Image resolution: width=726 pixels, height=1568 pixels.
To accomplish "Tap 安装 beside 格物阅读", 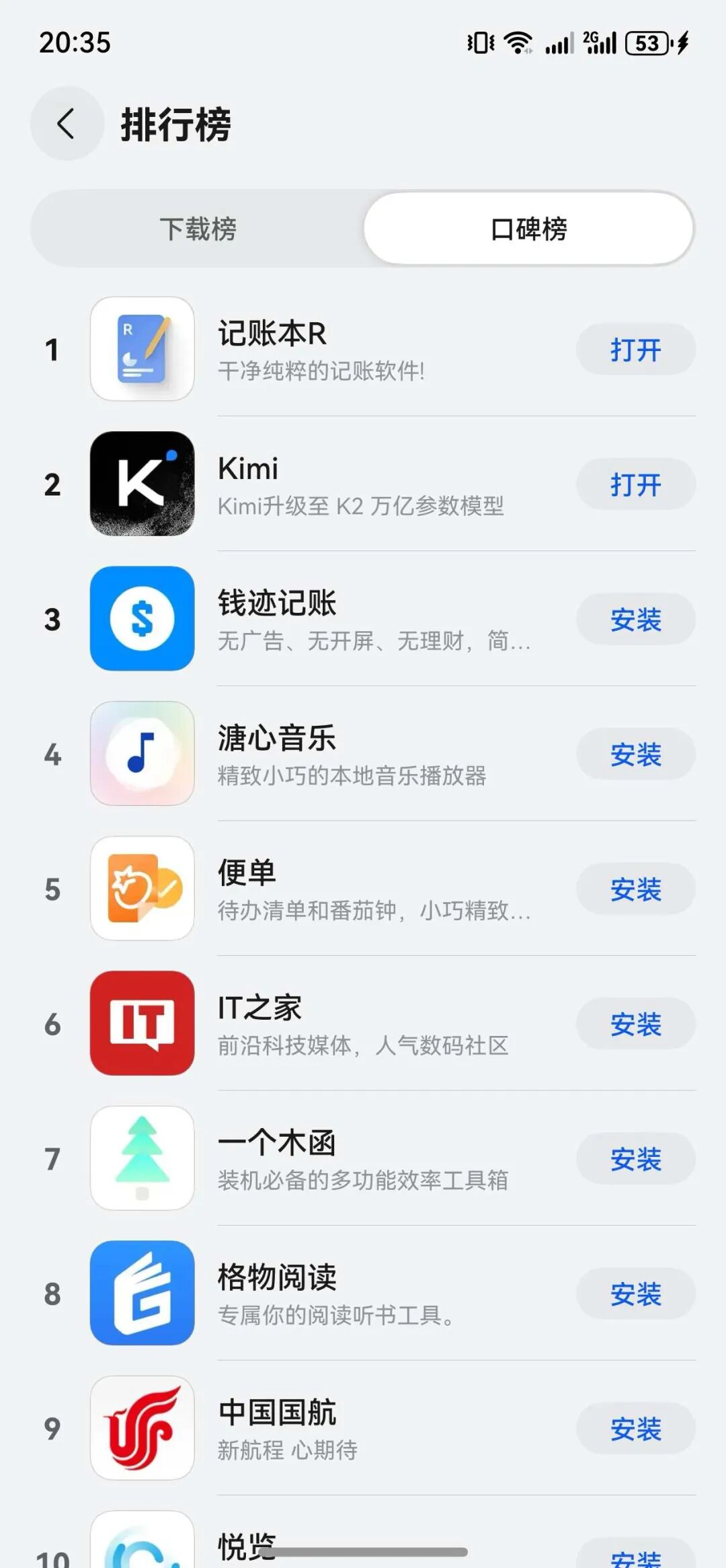I will click(x=635, y=1294).
